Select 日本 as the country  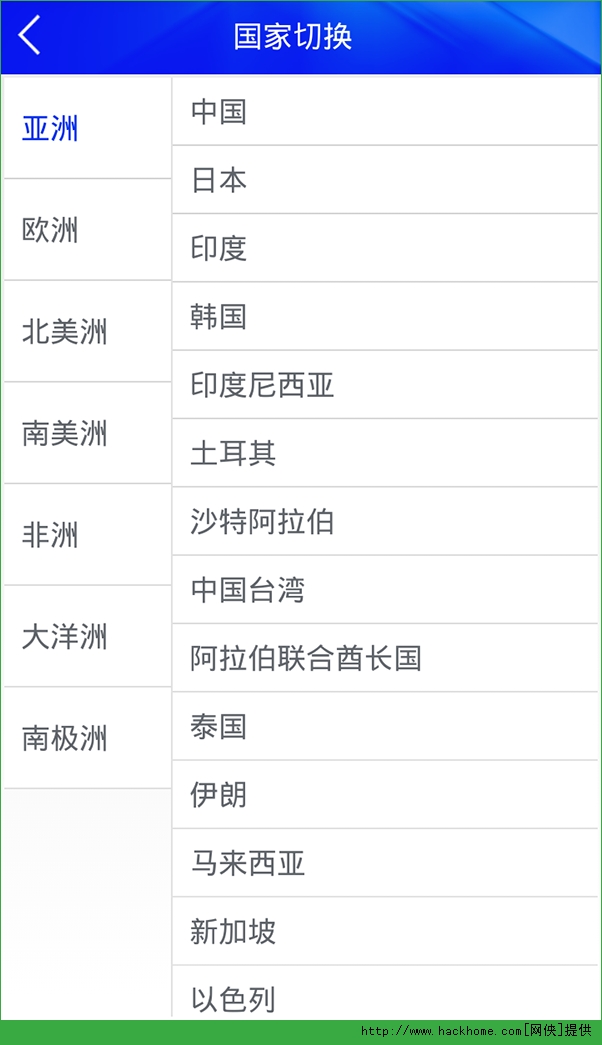pos(384,180)
